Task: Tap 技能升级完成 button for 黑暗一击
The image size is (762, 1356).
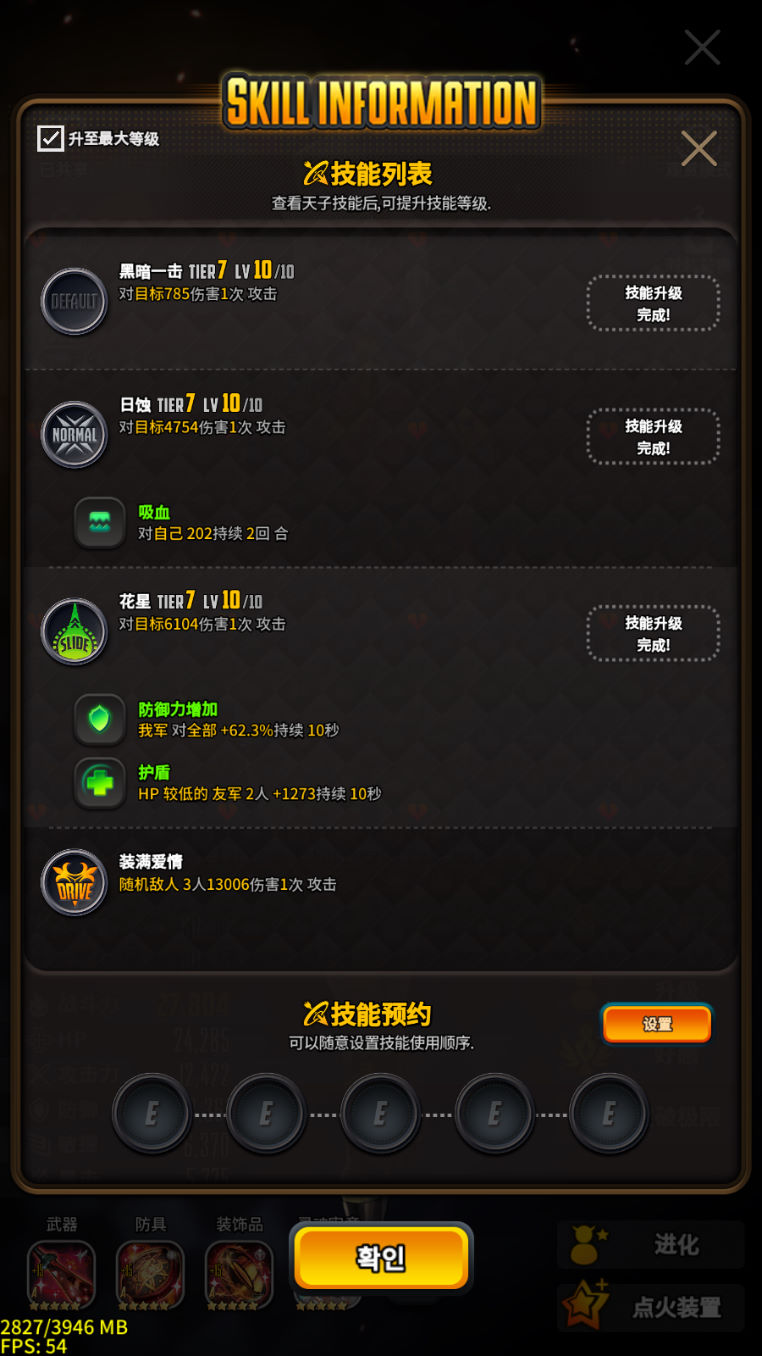Action: tap(653, 303)
